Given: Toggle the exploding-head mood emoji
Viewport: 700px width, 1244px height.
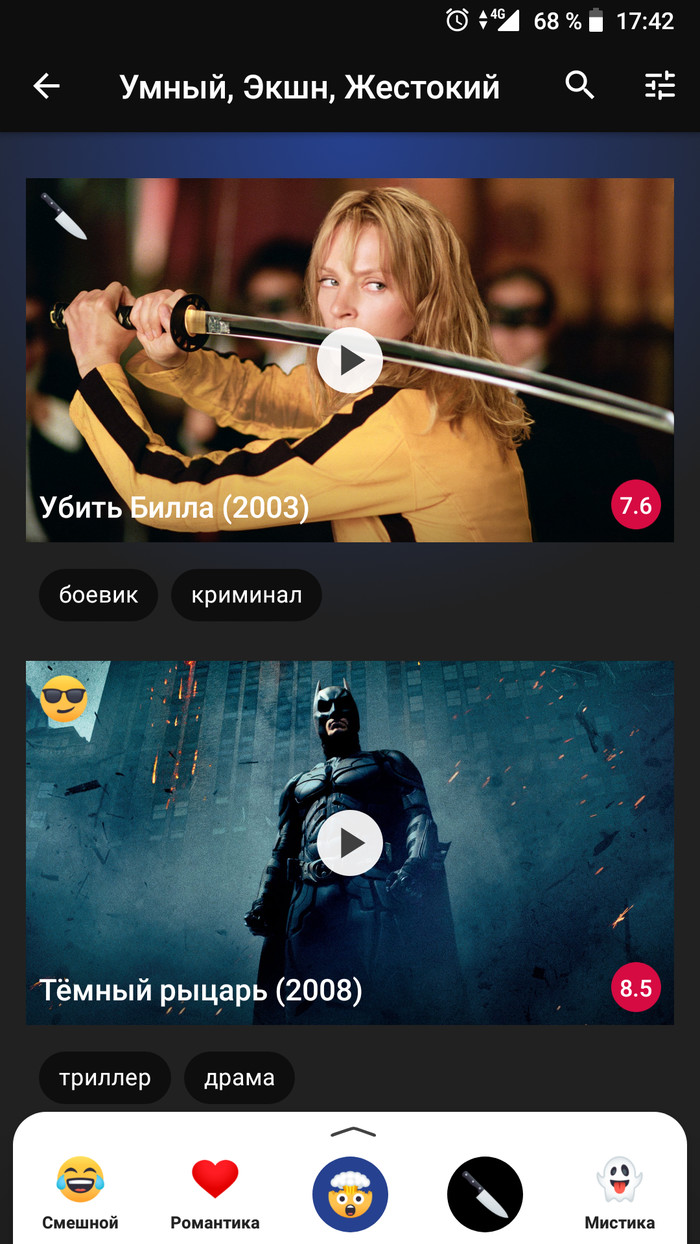Looking at the screenshot, I should click(x=350, y=1194).
